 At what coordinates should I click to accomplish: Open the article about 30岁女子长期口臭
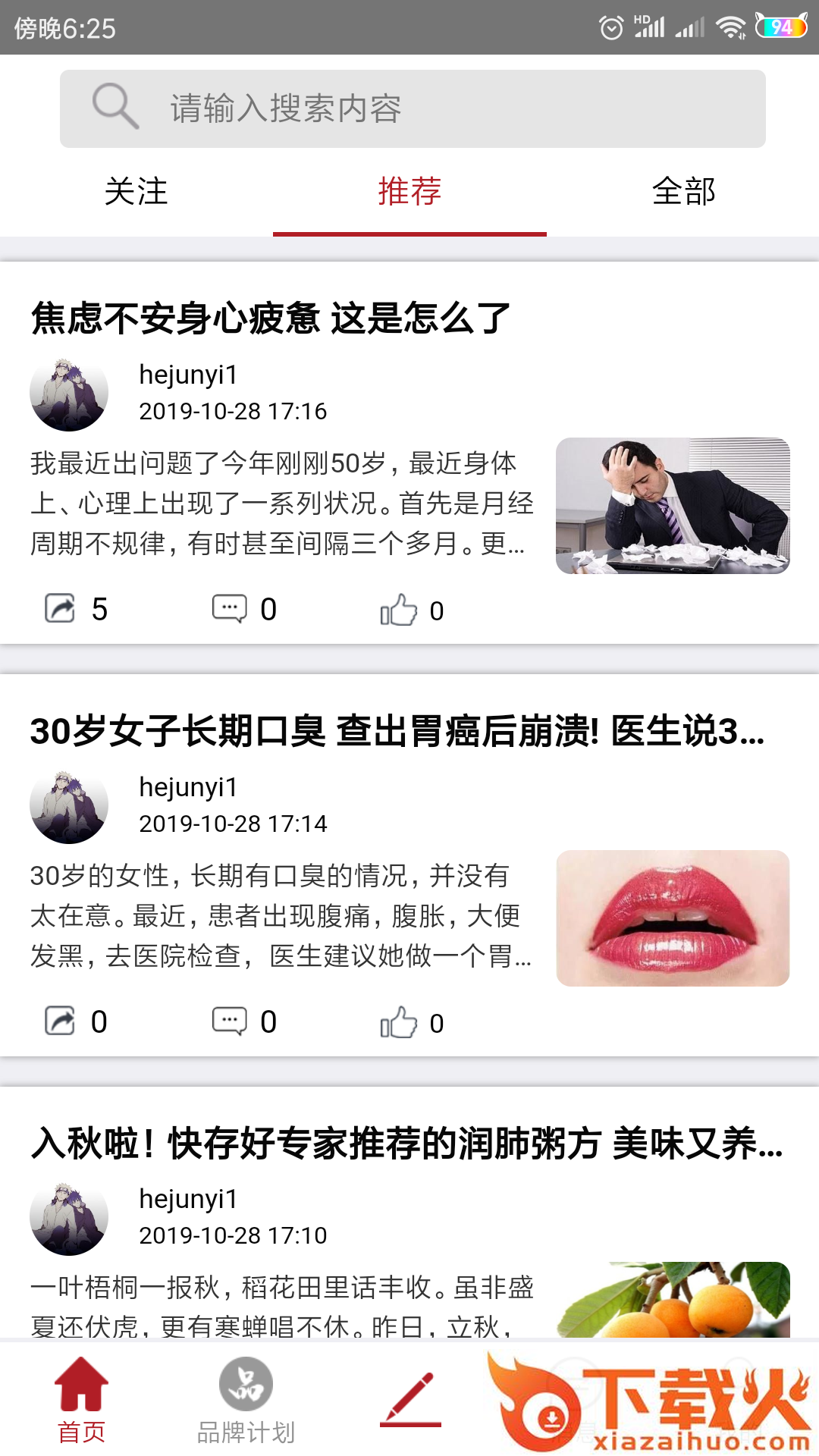[x=397, y=731]
